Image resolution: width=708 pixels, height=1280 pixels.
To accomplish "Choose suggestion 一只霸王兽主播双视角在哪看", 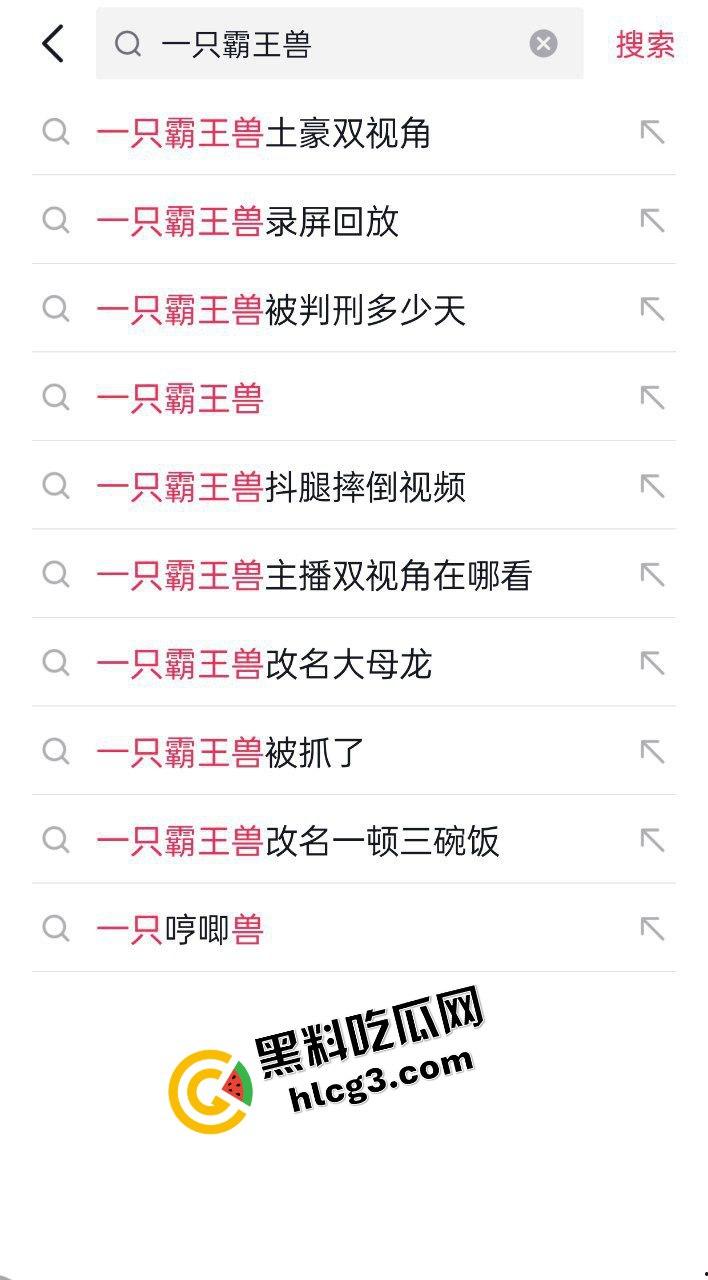I will coord(314,576).
